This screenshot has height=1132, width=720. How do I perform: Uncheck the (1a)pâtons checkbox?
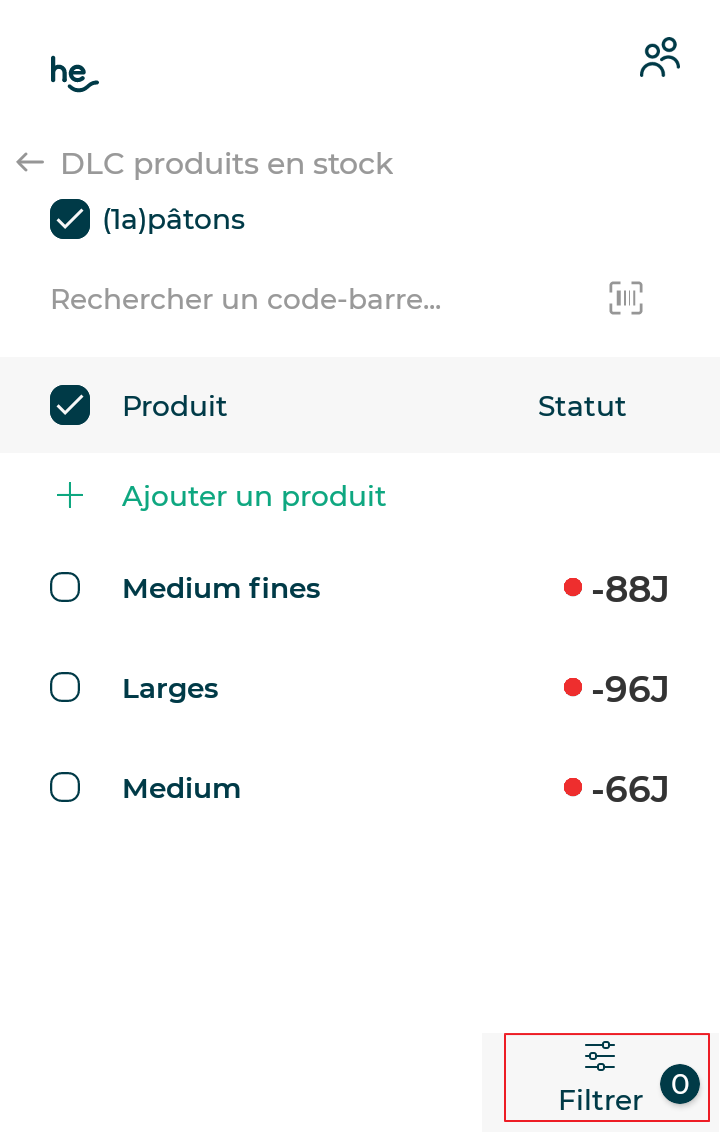tap(69, 219)
